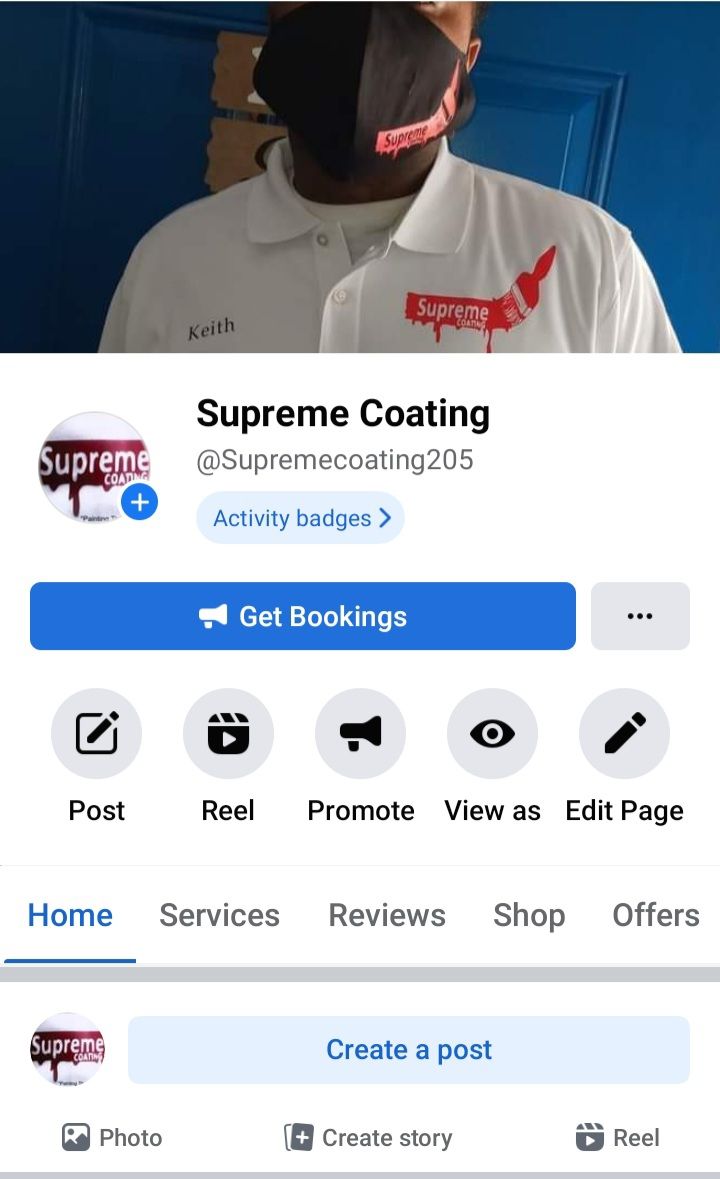View the cover photo
This screenshot has height=1179, width=720.
click(360, 175)
